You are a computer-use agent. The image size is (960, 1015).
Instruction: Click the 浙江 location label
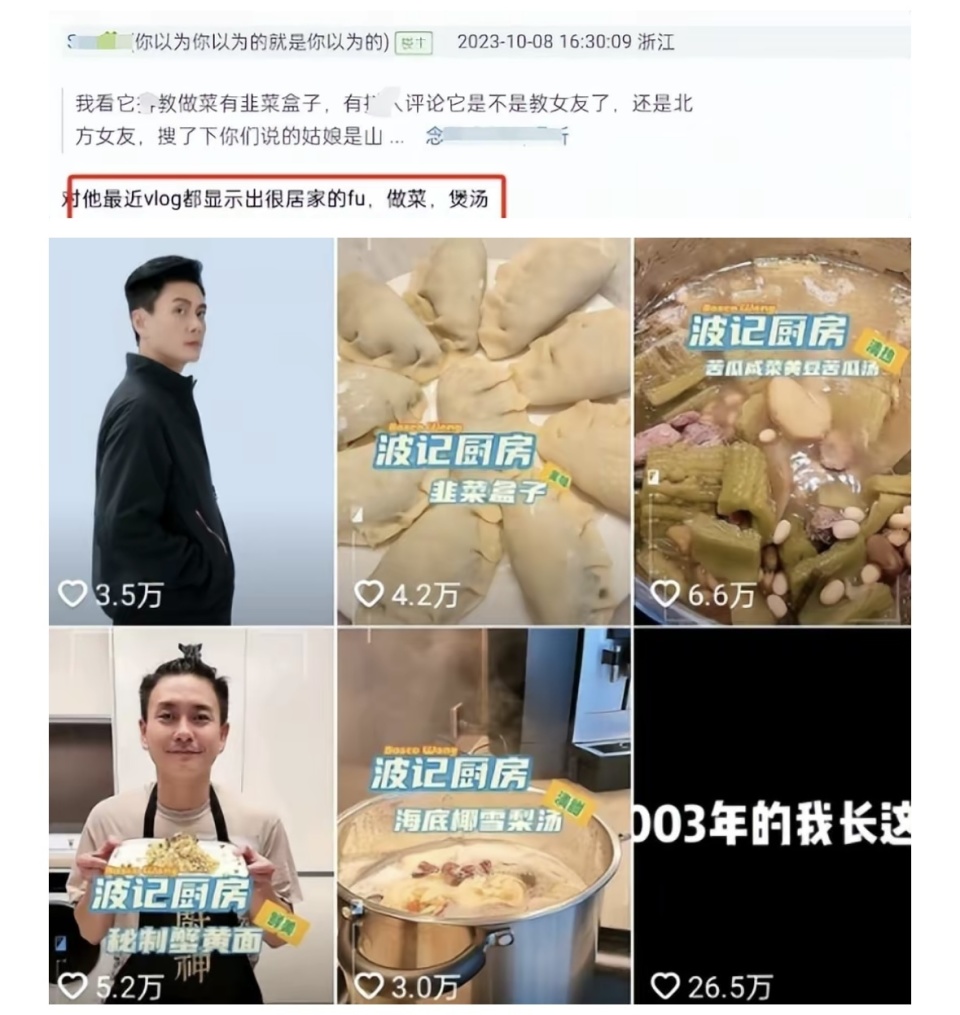coord(654,41)
